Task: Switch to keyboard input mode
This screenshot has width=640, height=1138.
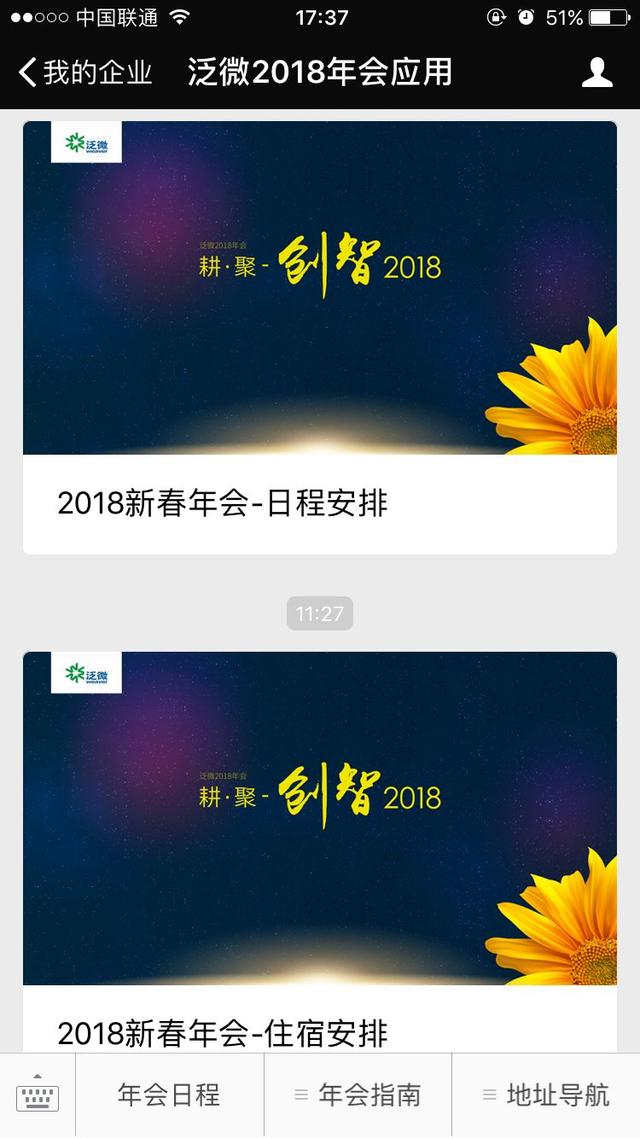Action: (x=38, y=1095)
